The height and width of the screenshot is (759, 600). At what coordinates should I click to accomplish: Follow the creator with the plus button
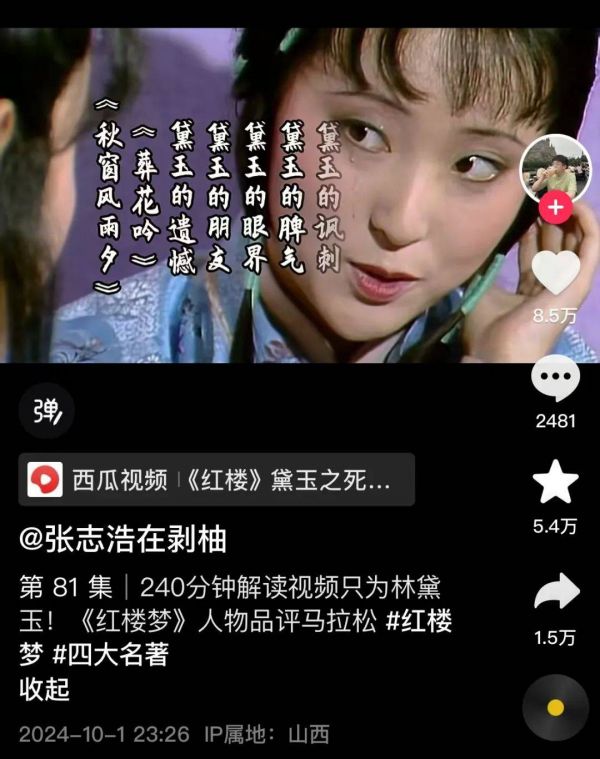555,209
